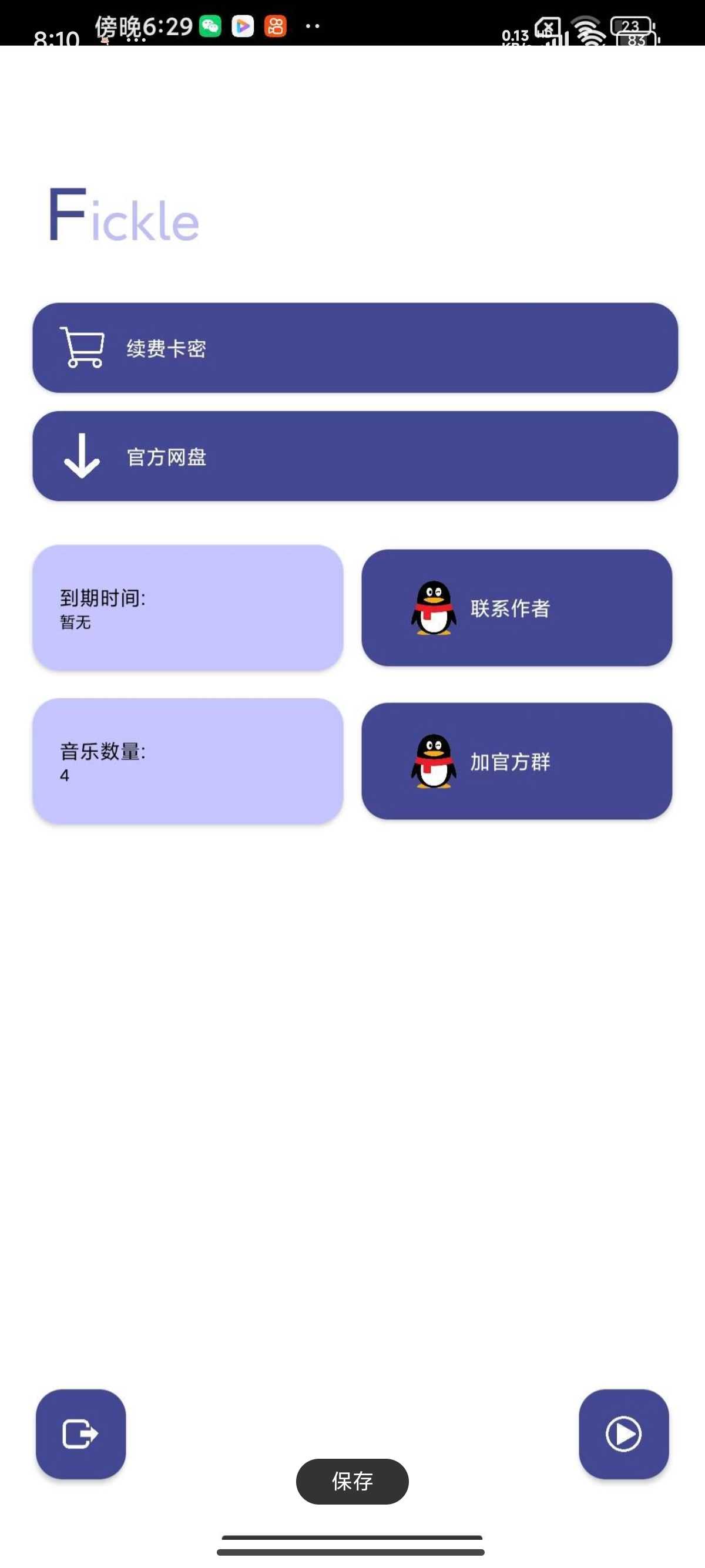Image resolution: width=705 pixels, height=1568 pixels.
Task: Open 续费卡密 purchase button
Action: coord(355,348)
